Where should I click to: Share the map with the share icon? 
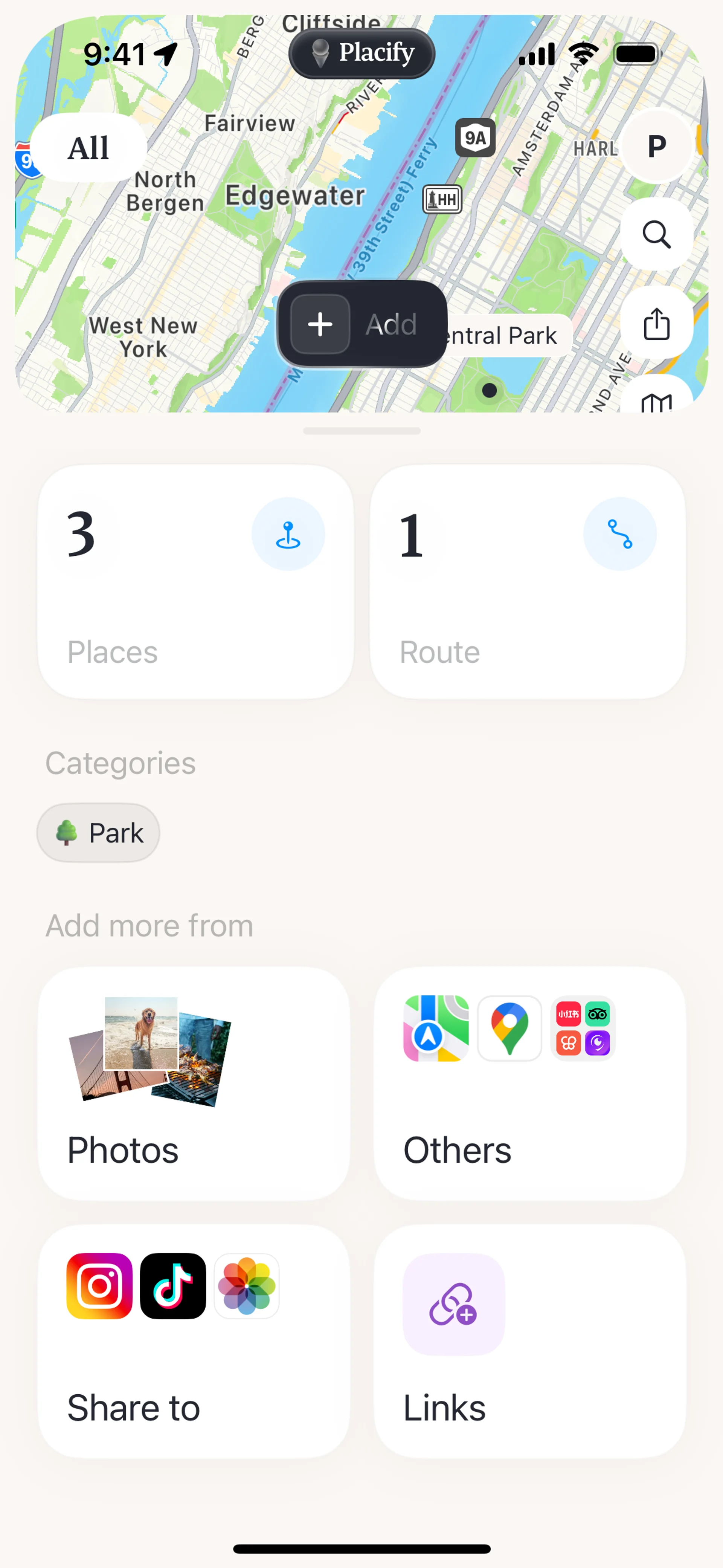coord(656,323)
